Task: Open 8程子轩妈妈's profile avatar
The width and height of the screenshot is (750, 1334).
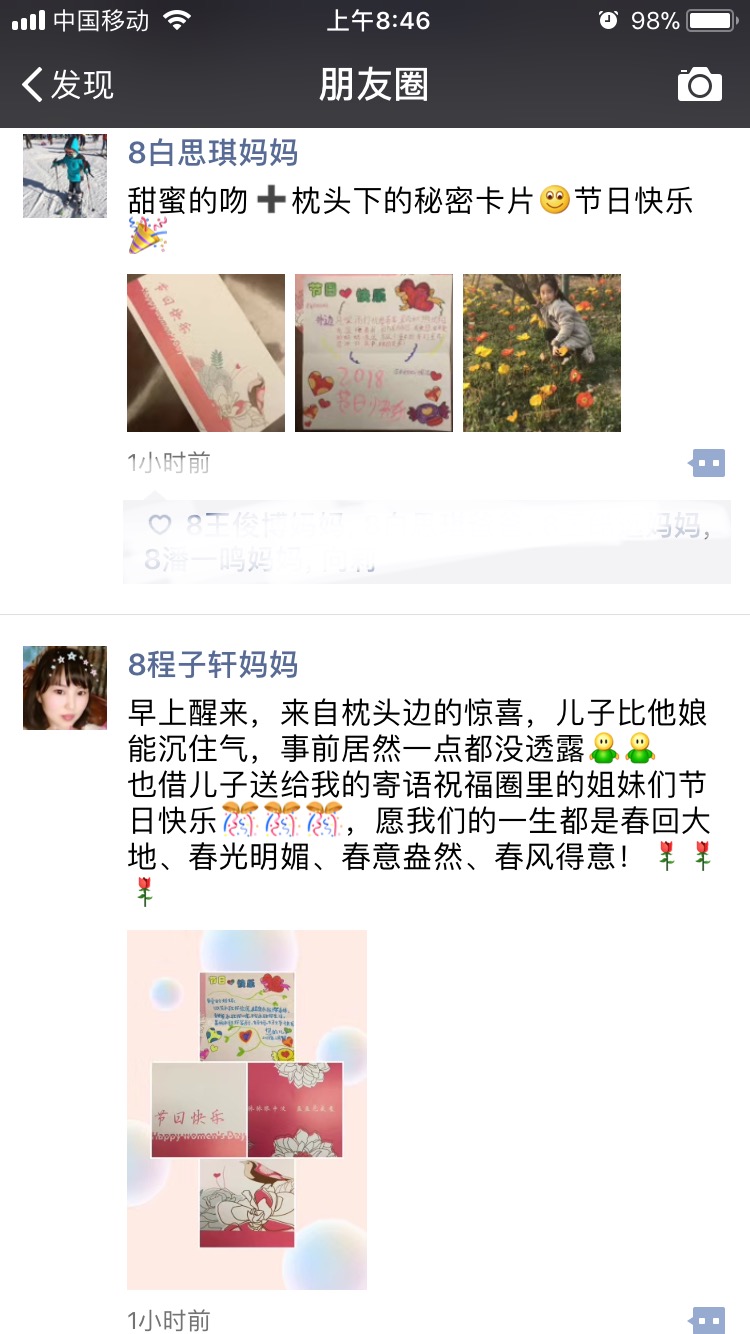Action: [65, 688]
